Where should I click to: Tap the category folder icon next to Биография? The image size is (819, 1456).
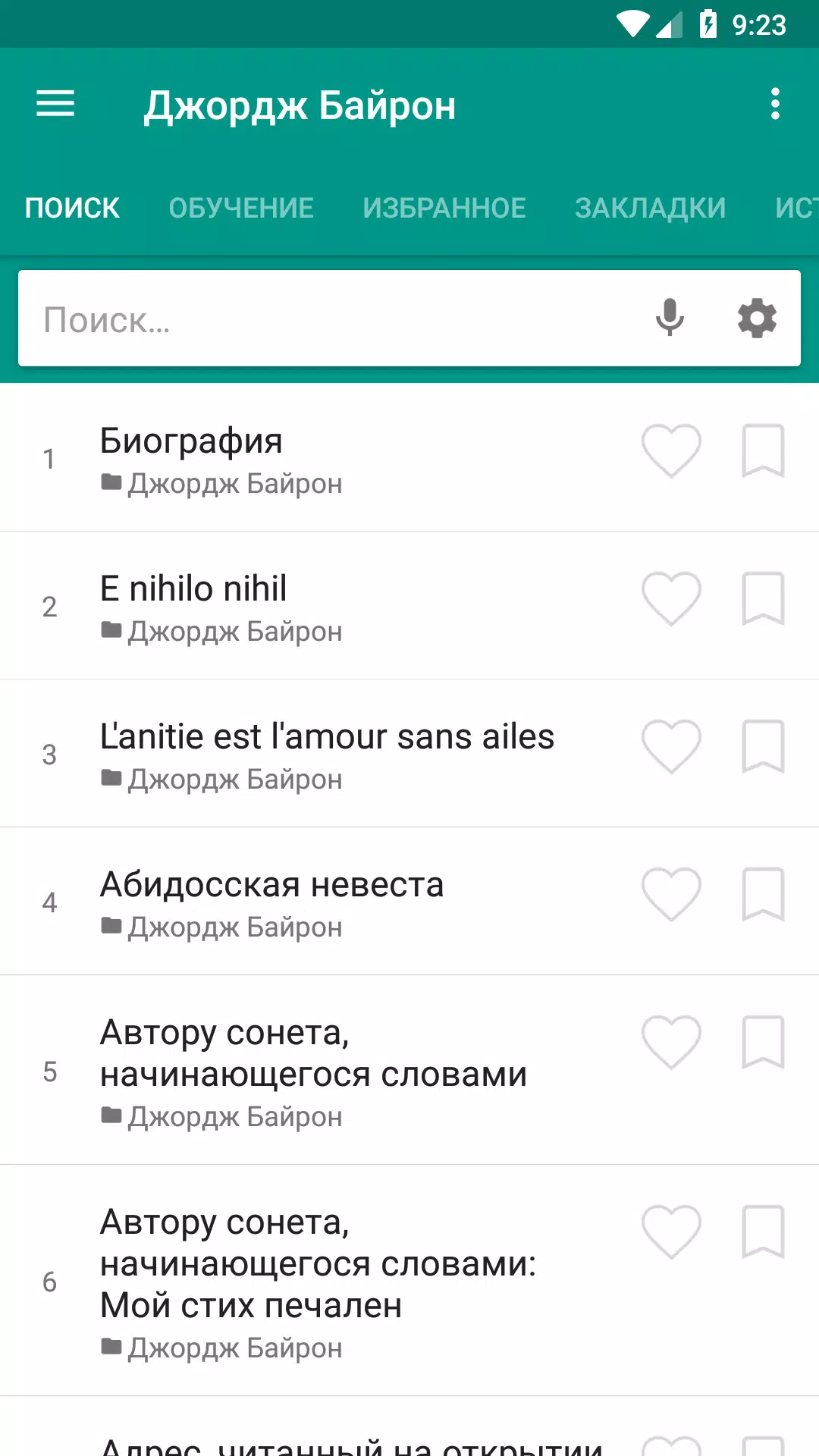pyautogui.click(x=111, y=482)
